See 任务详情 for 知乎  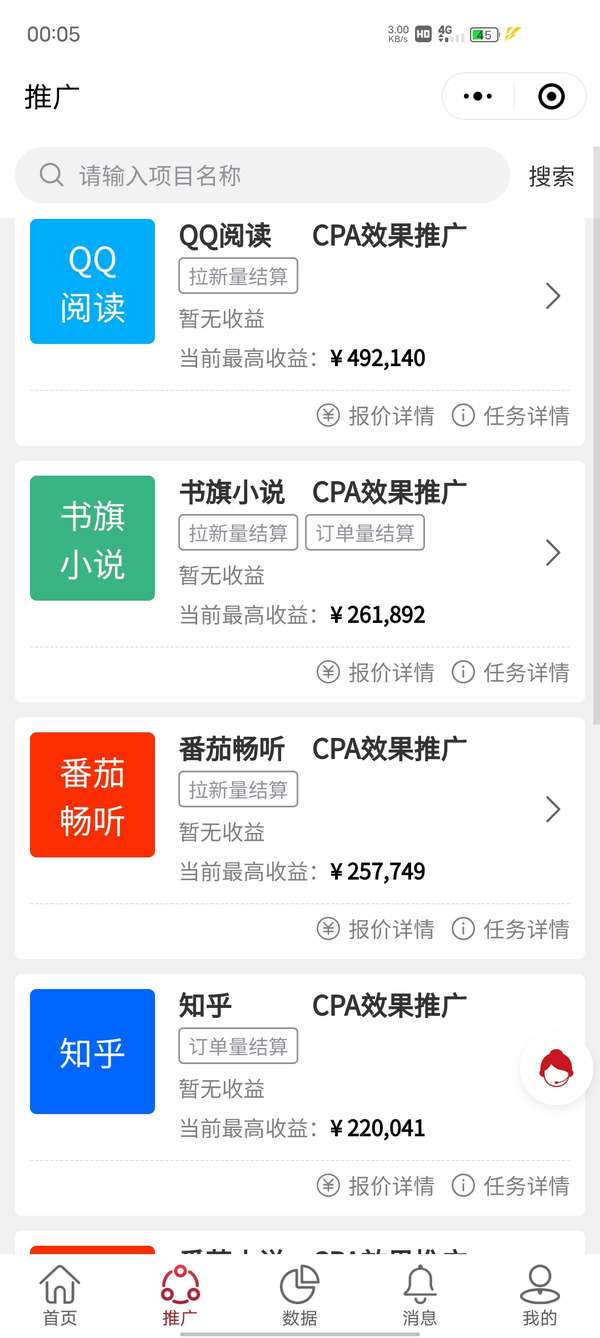click(511, 1186)
